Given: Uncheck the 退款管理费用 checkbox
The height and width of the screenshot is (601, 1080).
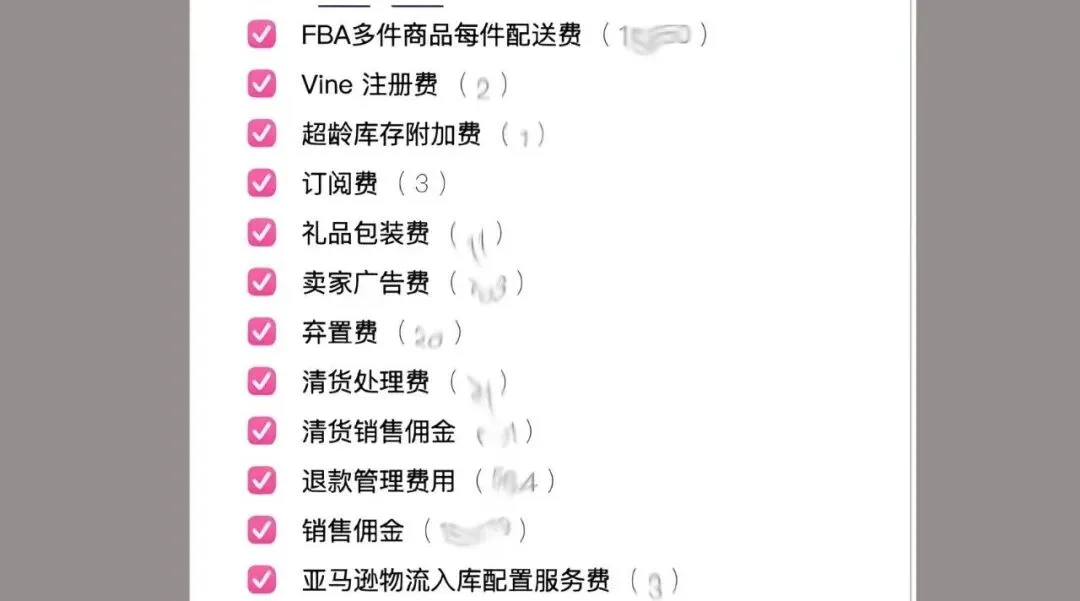Looking at the screenshot, I should pos(261,480).
